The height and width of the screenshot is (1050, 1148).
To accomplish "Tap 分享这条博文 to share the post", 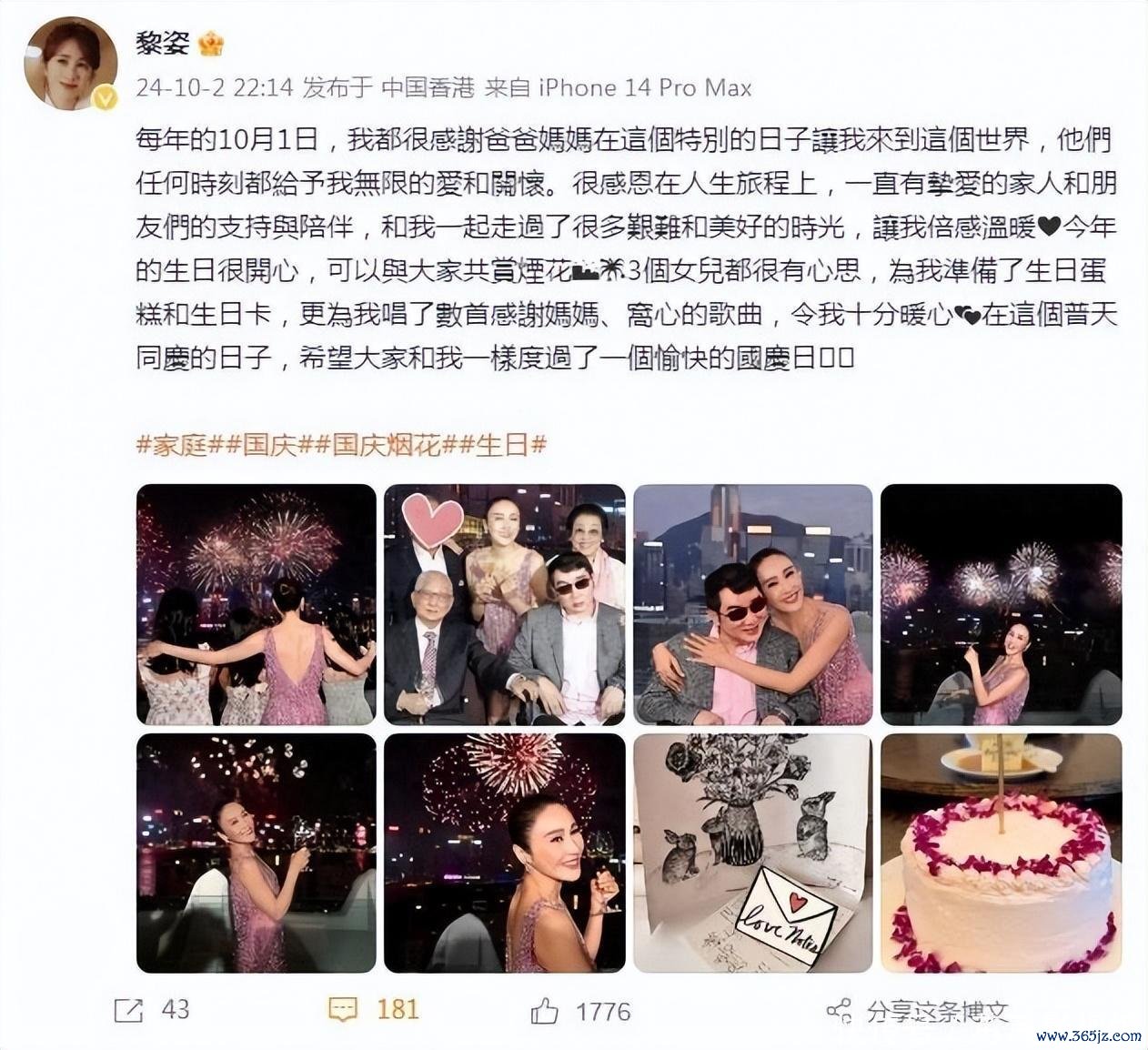I will (x=919, y=1011).
